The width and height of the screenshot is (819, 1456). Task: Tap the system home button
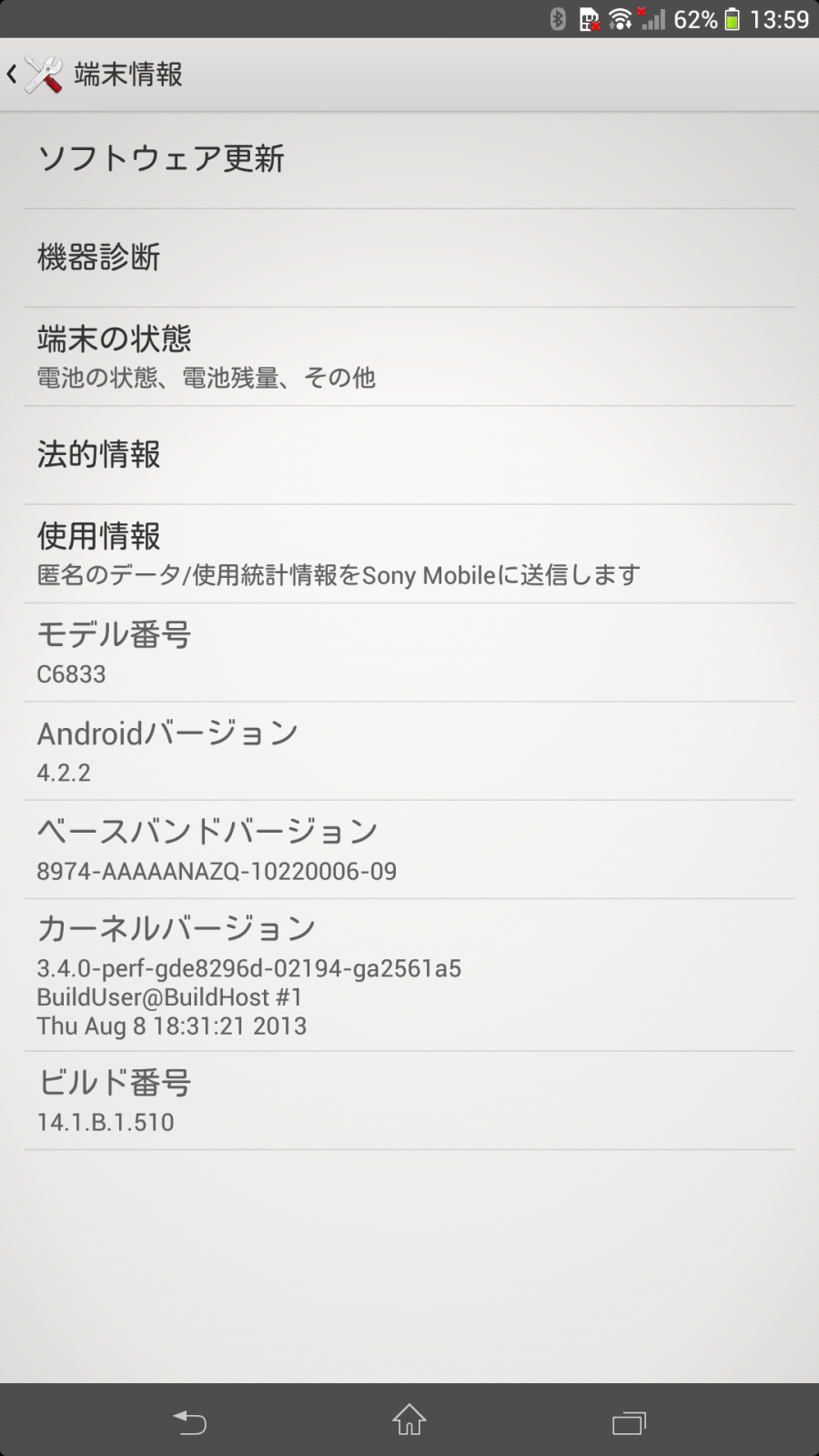(409, 1420)
